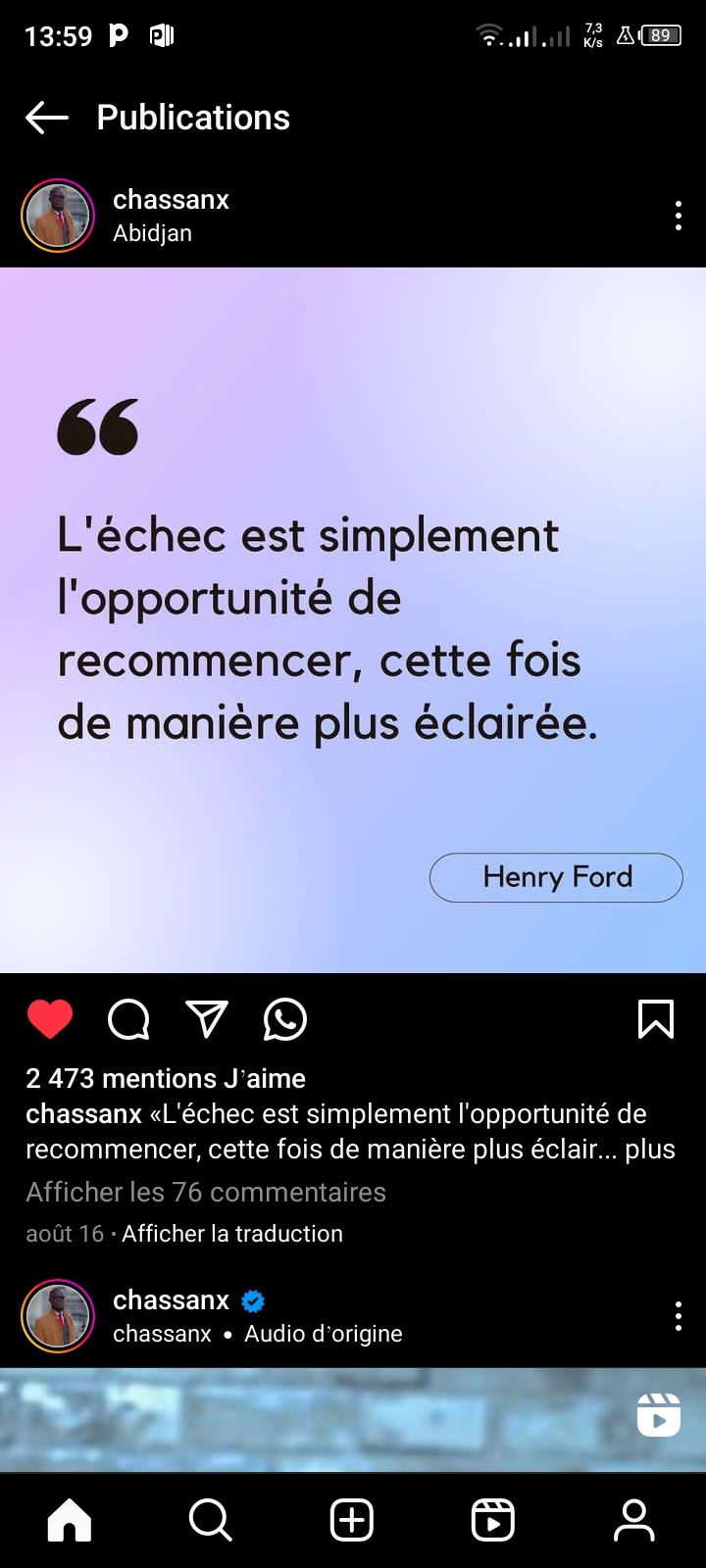Open options menu for the reel post
This screenshot has width=706, height=1568.
click(x=678, y=1316)
